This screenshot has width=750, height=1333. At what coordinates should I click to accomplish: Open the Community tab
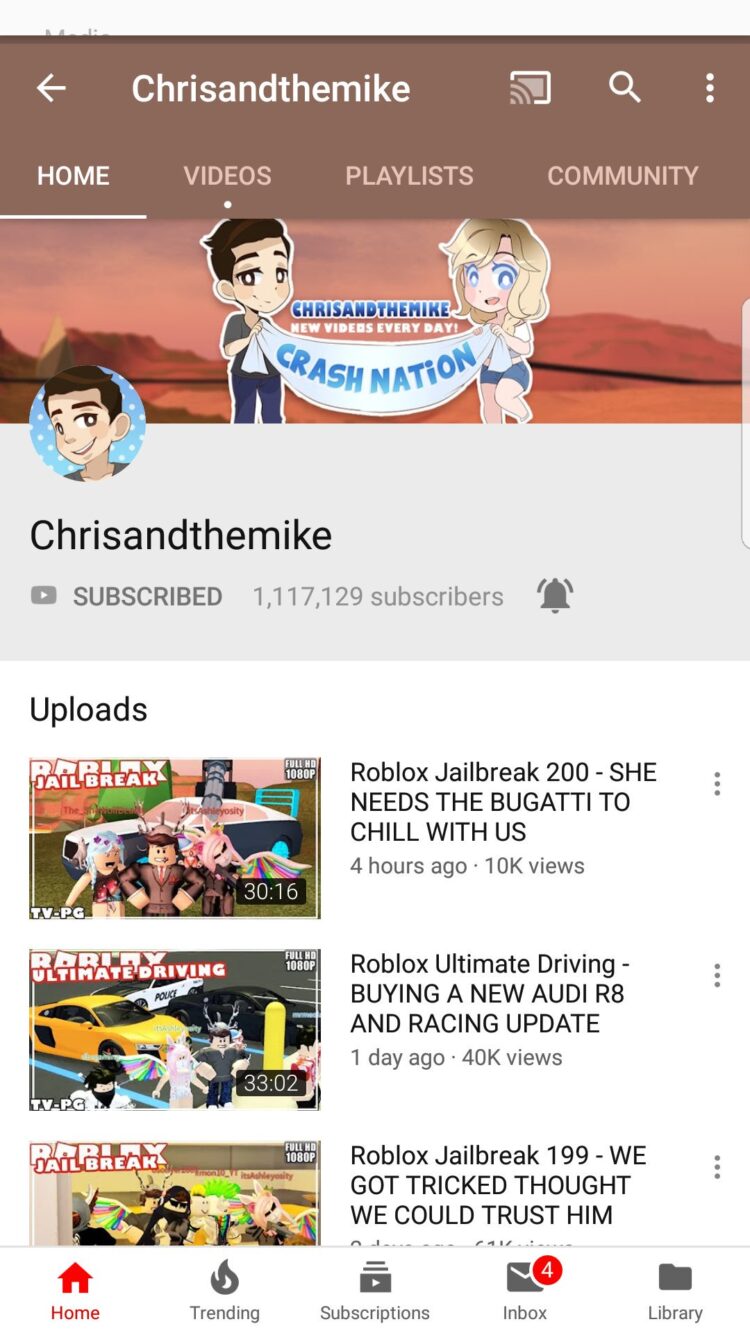tap(622, 176)
